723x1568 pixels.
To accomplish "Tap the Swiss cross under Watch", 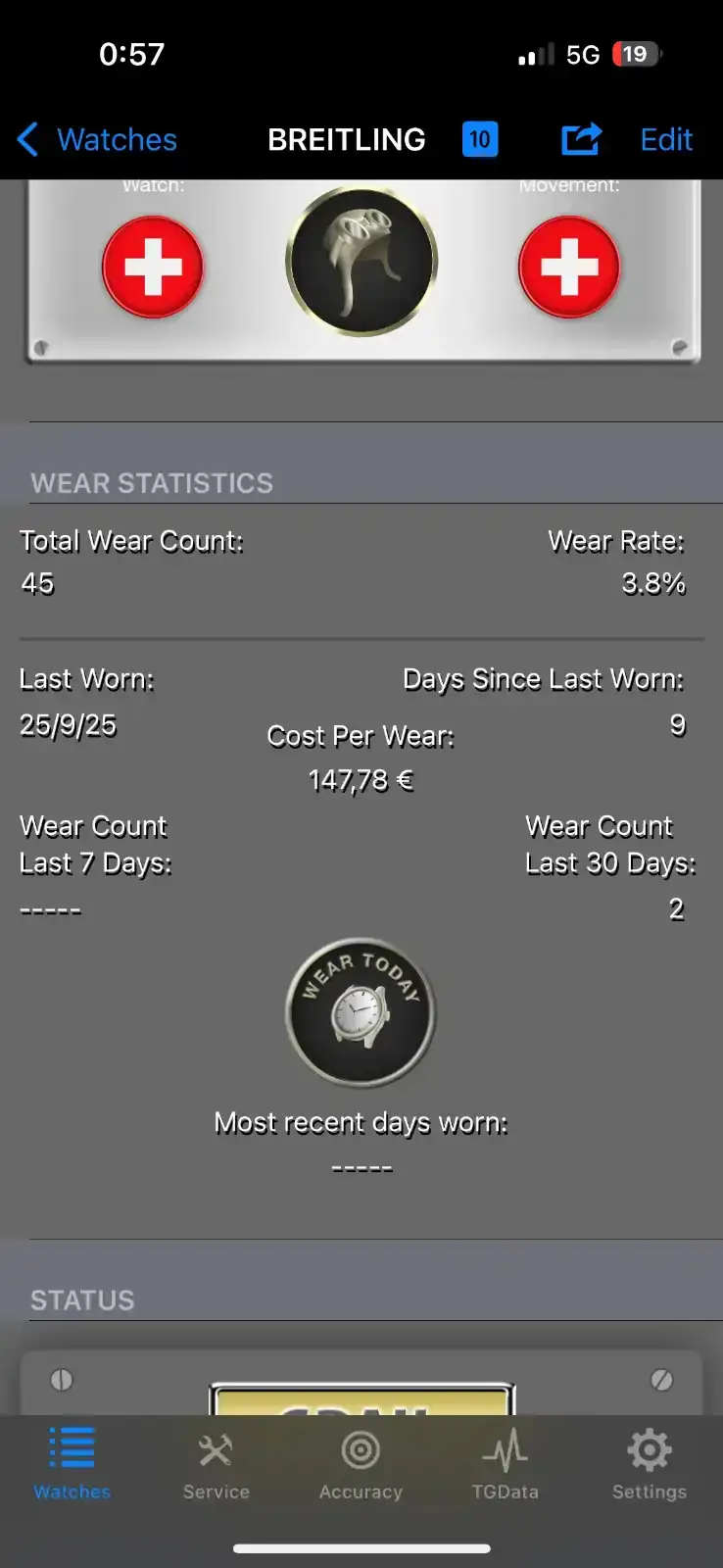I will [x=153, y=268].
